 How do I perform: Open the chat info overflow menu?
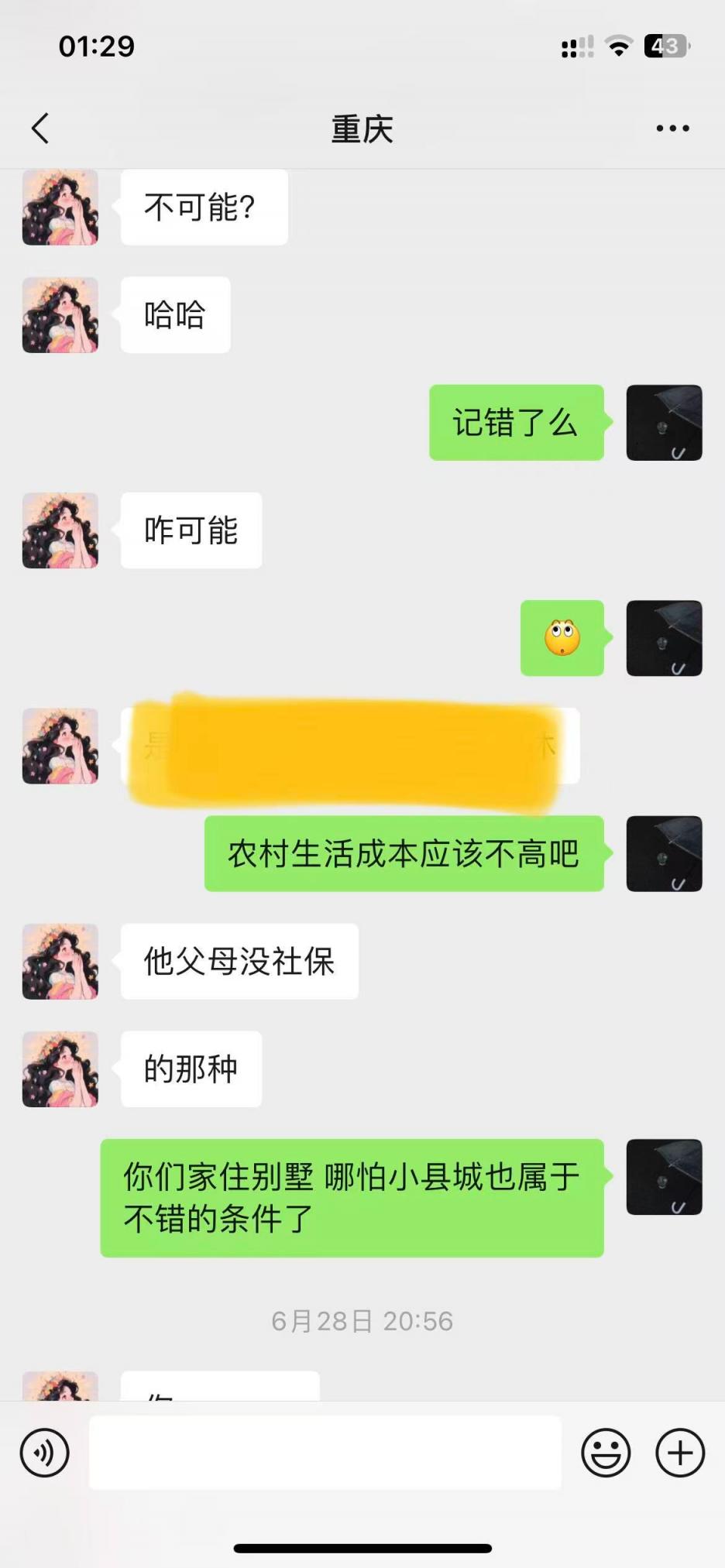(672, 129)
